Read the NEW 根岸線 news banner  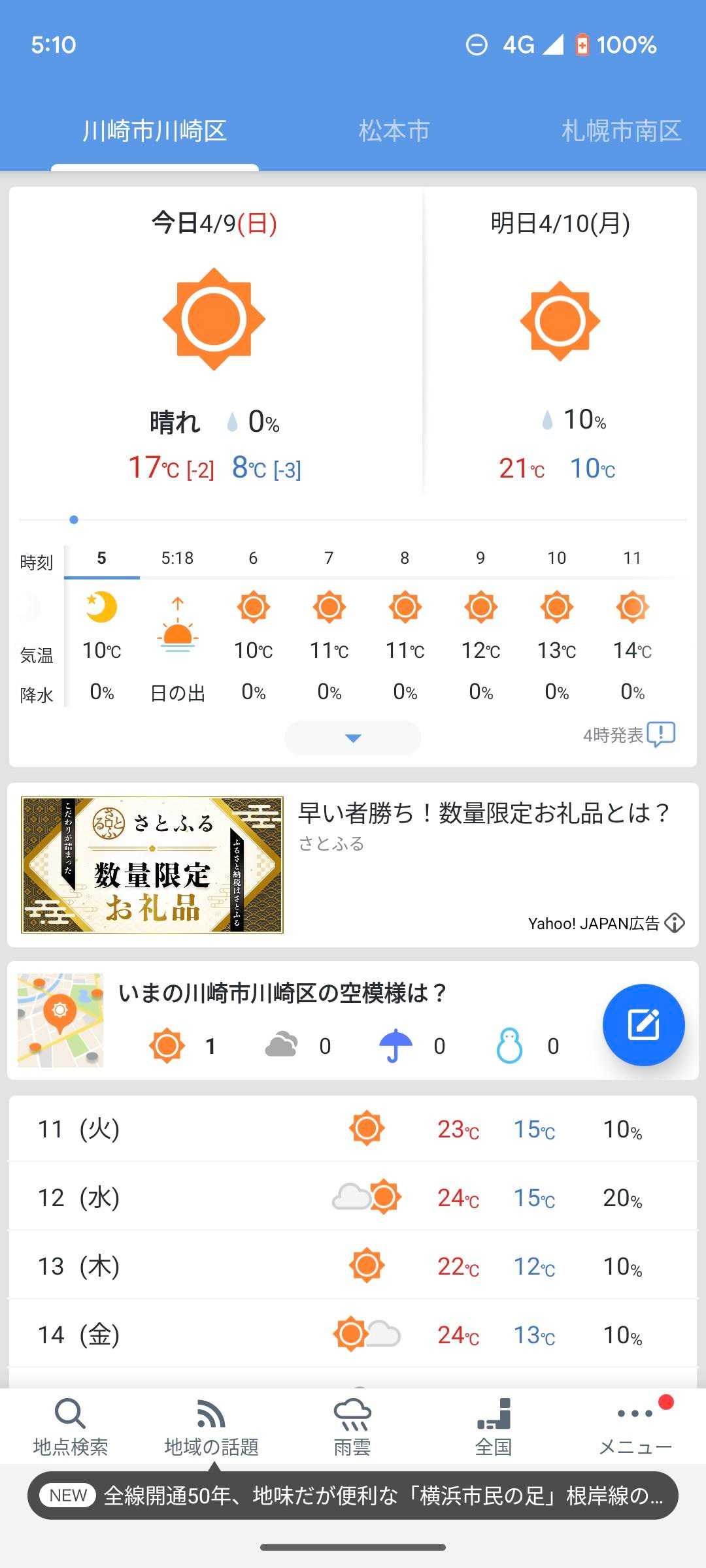click(353, 1495)
